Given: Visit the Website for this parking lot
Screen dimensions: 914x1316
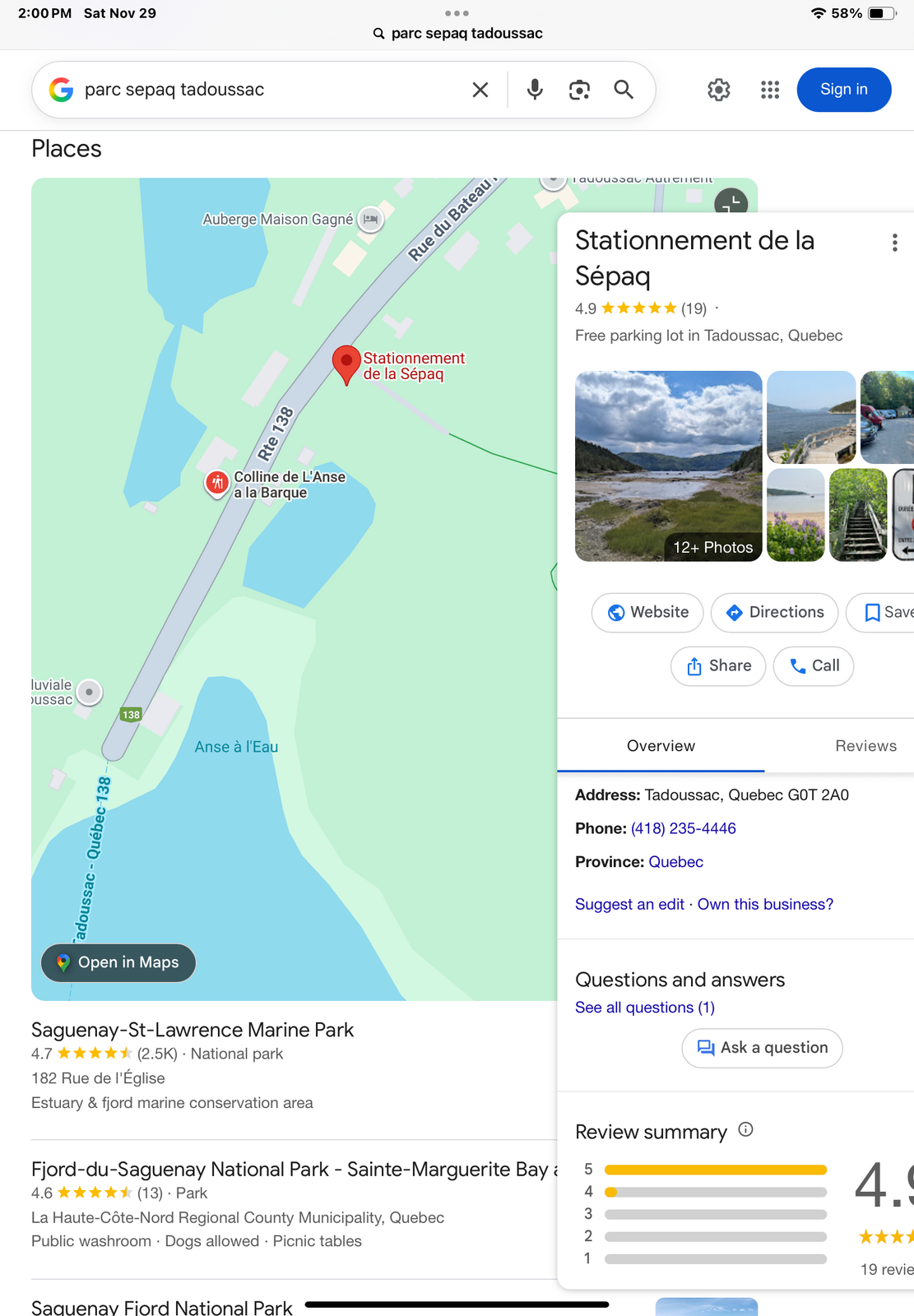Looking at the screenshot, I should [x=647, y=613].
